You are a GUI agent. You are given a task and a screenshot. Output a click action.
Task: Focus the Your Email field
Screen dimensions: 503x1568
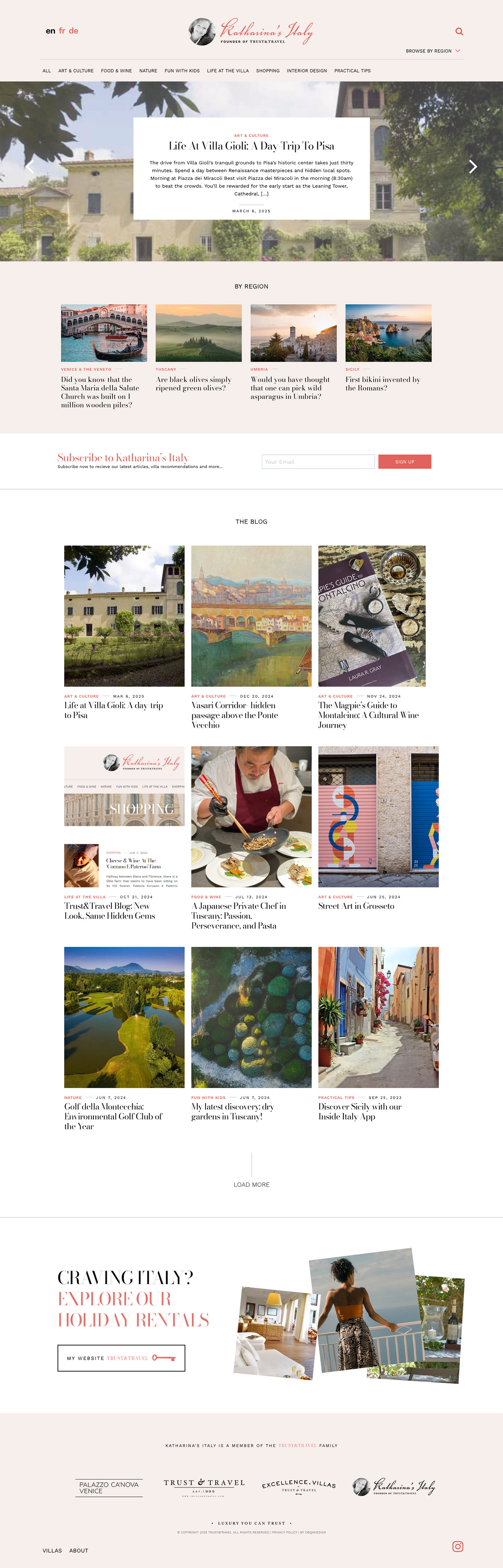point(318,462)
